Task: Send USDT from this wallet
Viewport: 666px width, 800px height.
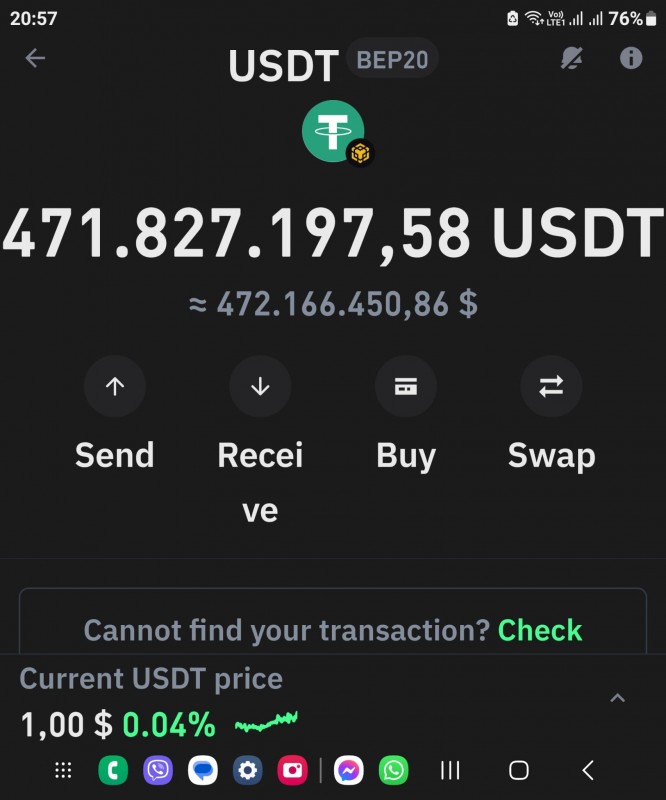Action: [115, 386]
